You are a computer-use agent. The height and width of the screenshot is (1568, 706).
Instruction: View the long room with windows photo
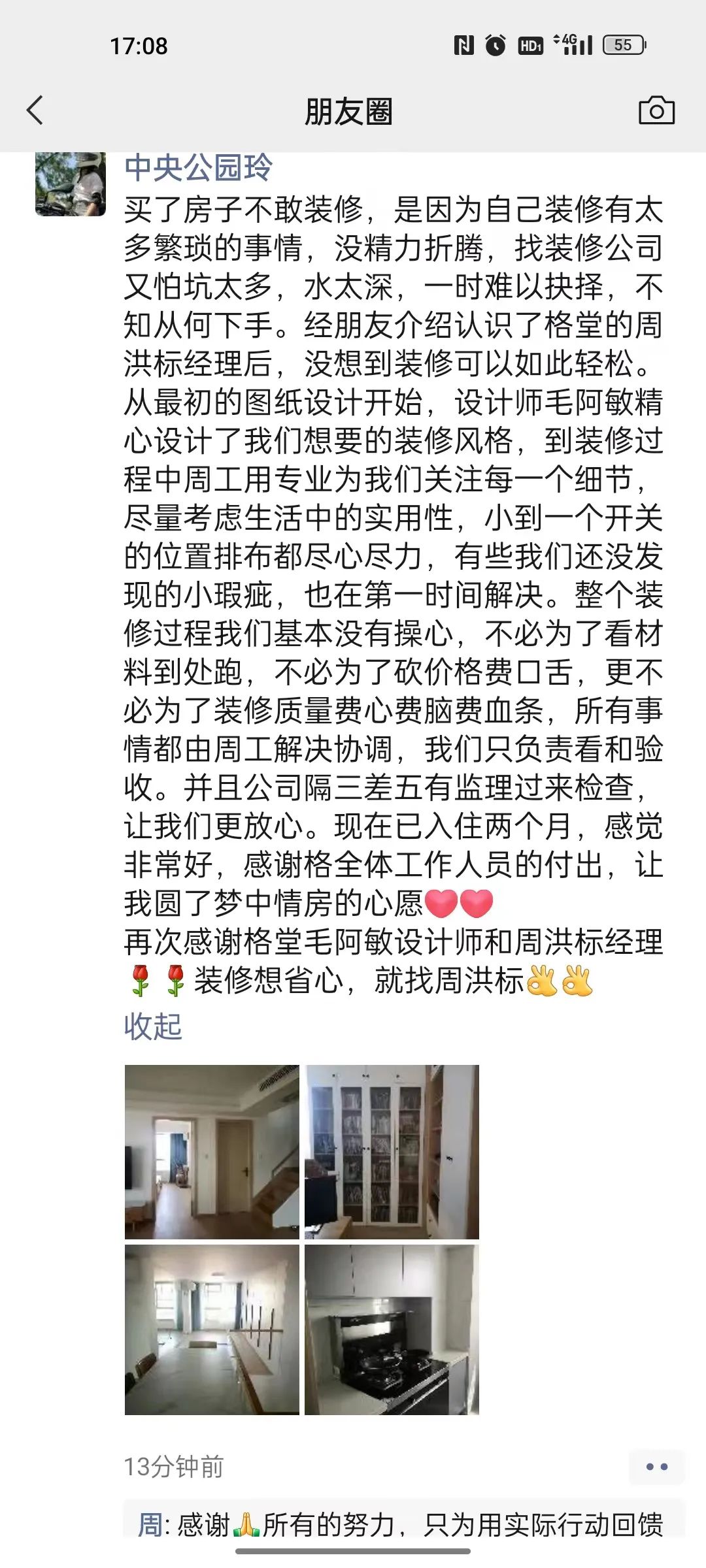212,1330
